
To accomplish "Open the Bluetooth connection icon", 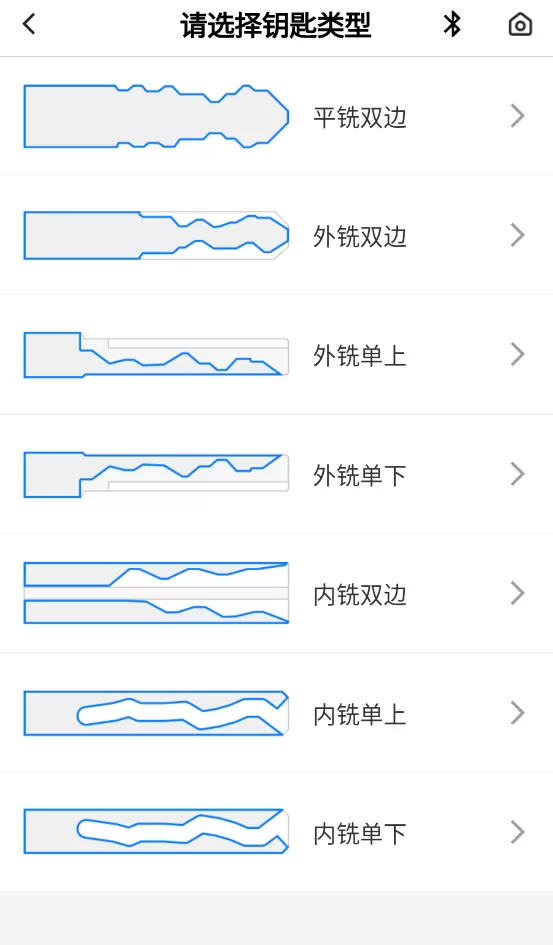I will (x=452, y=25).
